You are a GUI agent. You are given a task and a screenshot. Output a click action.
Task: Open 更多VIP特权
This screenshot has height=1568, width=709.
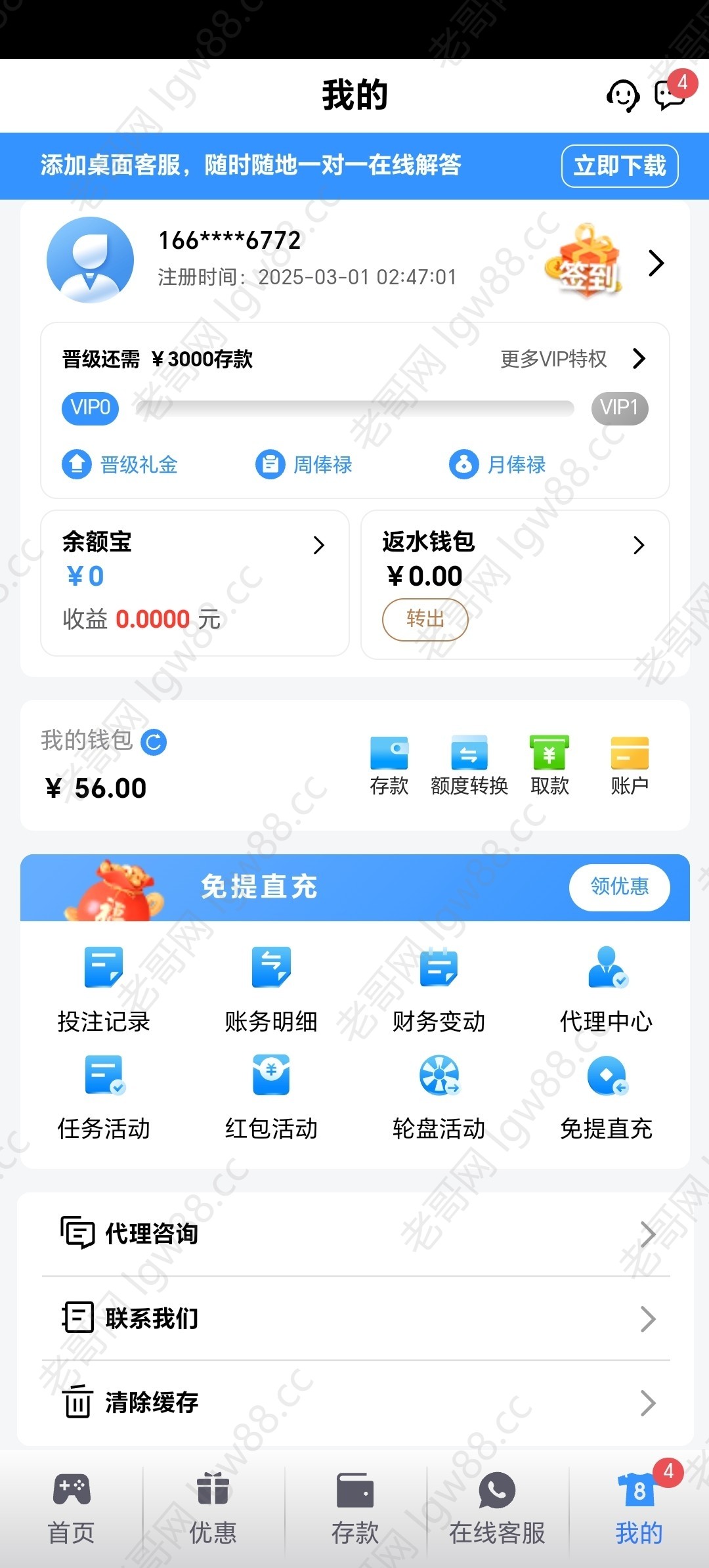[572, 359]
